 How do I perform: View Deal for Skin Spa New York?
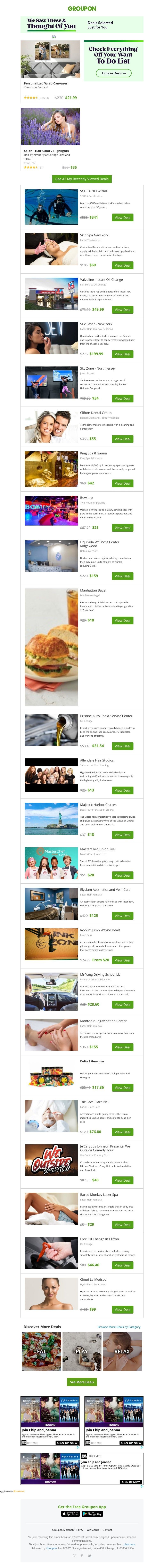[123, 265]
